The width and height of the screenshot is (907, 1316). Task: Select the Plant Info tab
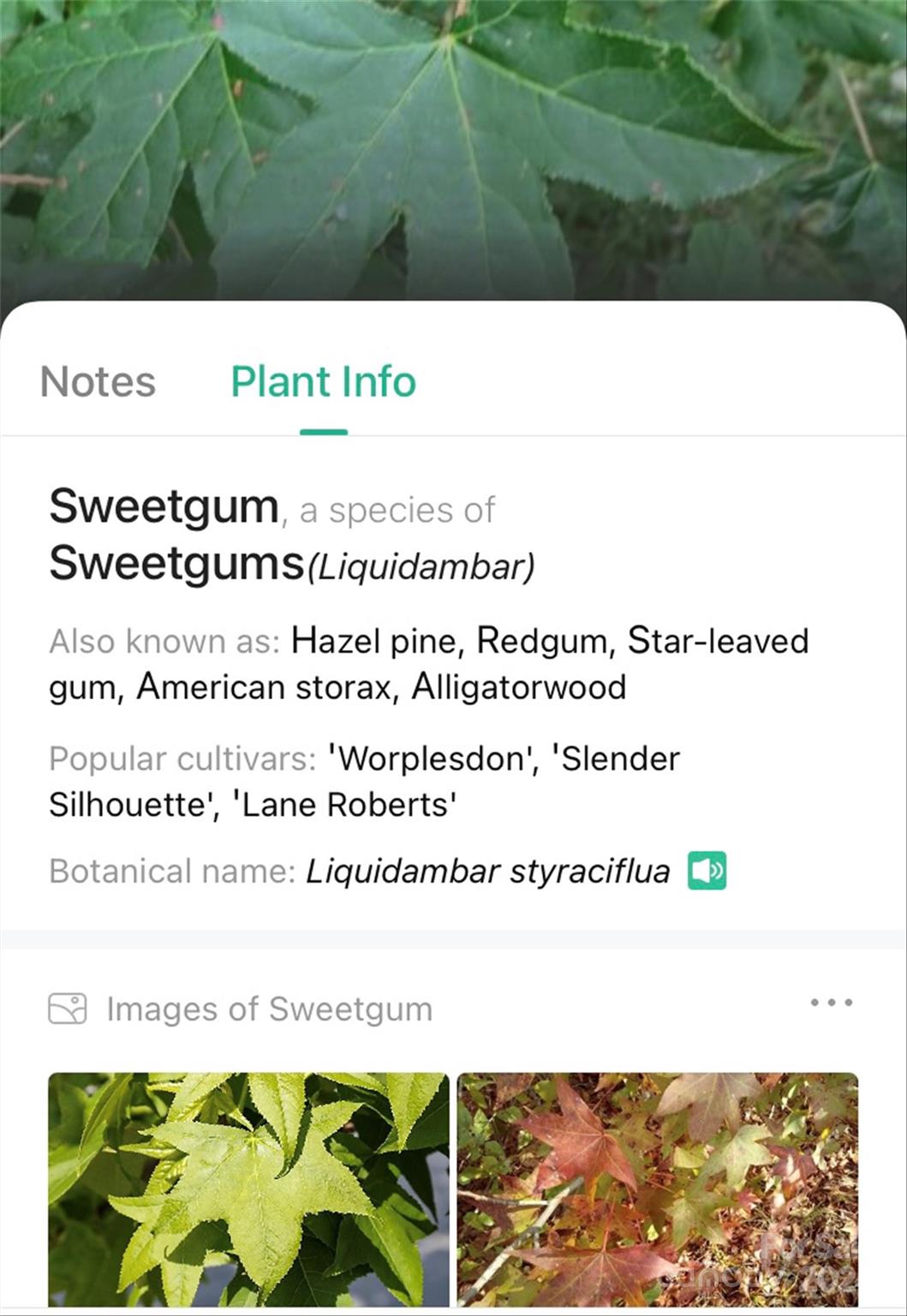tap(323, 382)
